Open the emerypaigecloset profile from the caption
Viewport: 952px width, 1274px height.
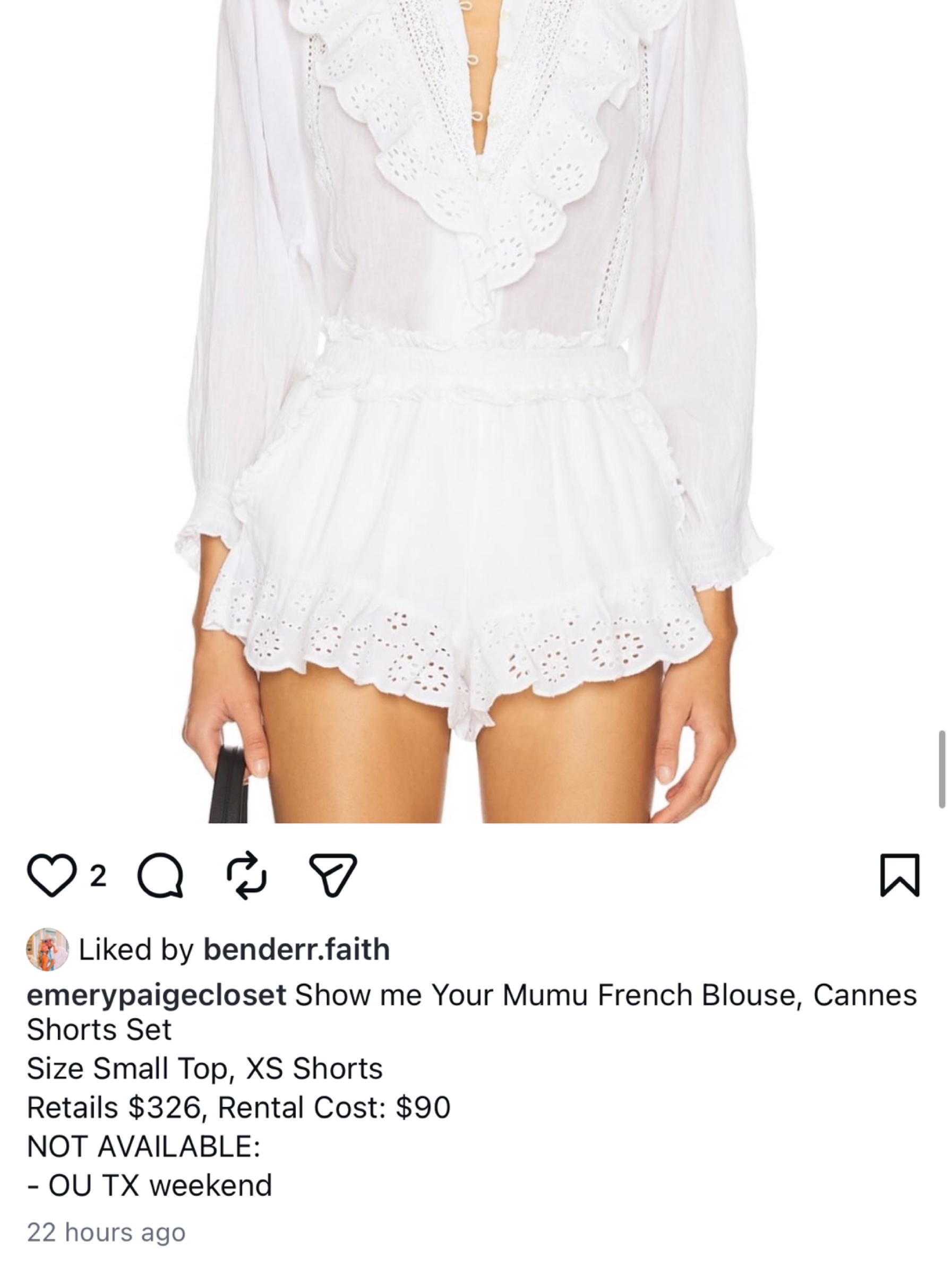pos(156,995)
